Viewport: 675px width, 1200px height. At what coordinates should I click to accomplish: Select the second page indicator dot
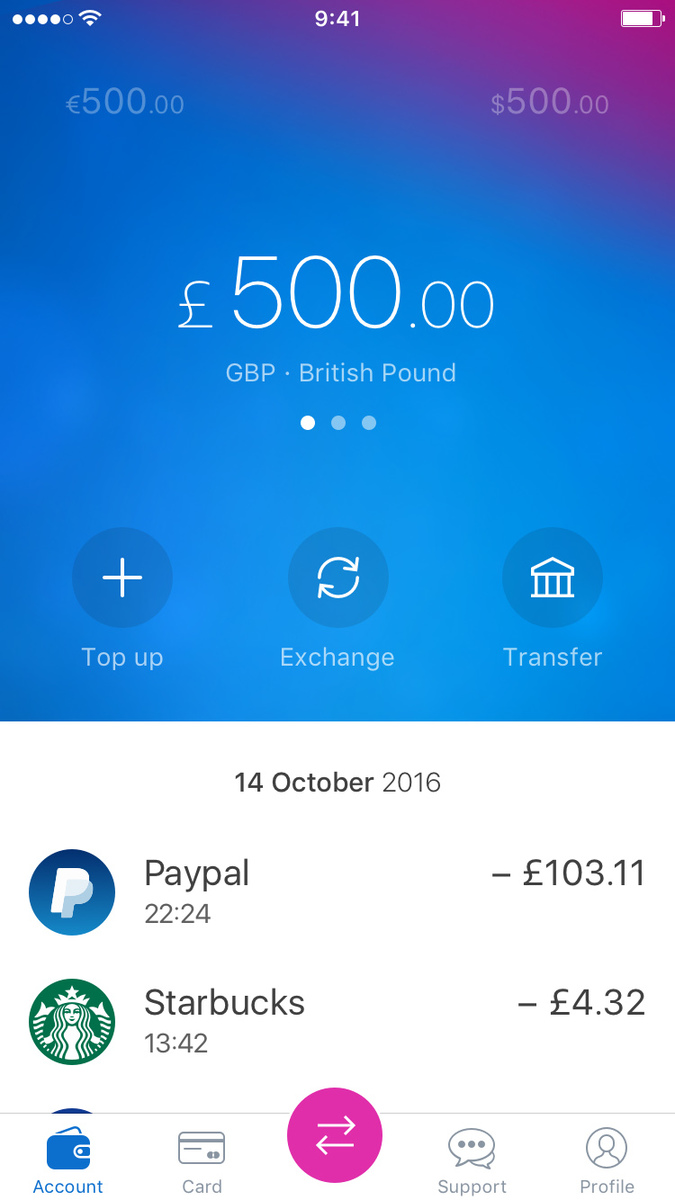(338, 423)
